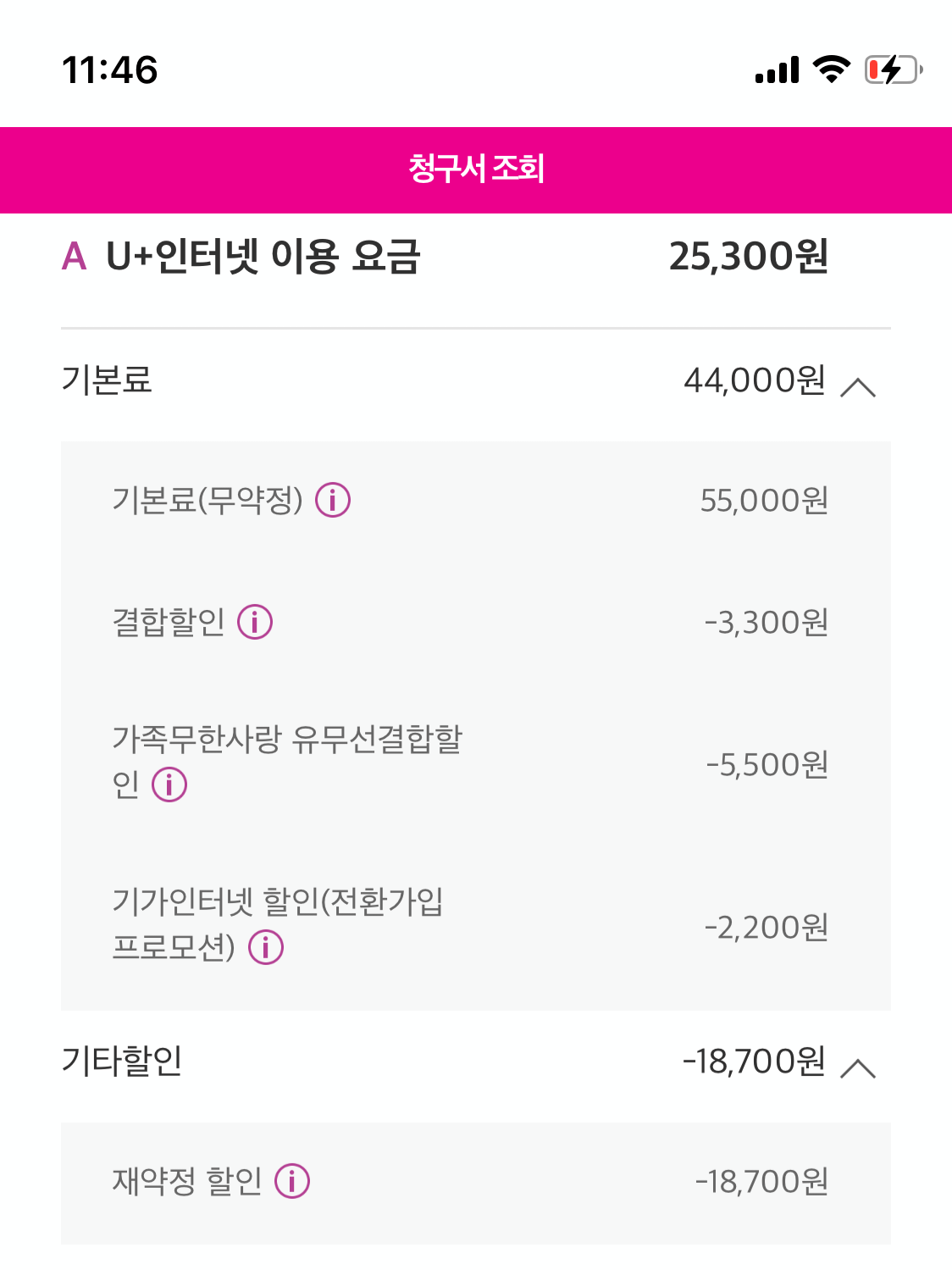Image resolution: width=952 pixels, height=1270 pixels.
Task: Show info about 결합할인
Action: click(x=255, y=622)
